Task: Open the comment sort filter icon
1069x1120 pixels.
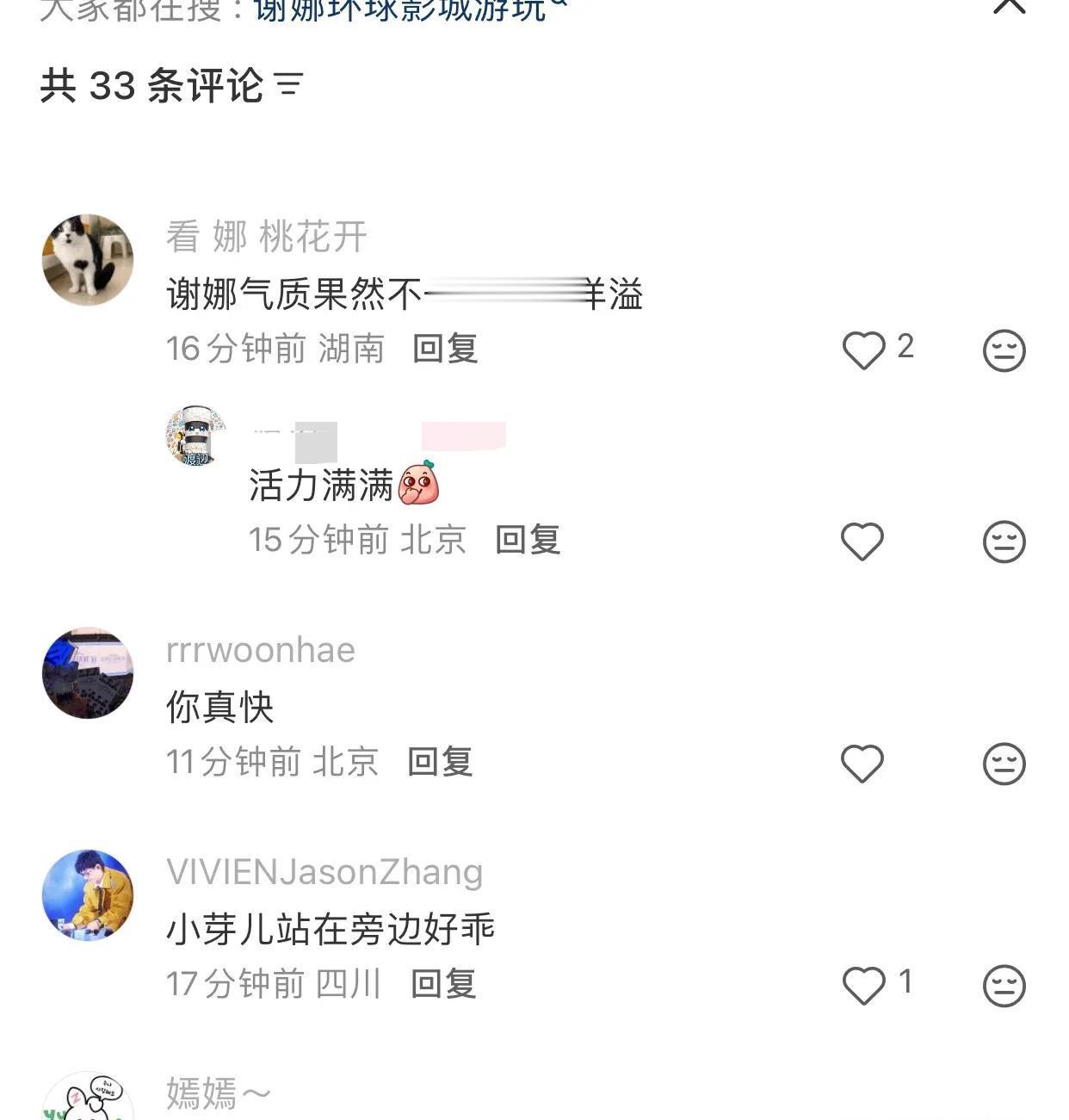Action: click(x=289, y=84)
